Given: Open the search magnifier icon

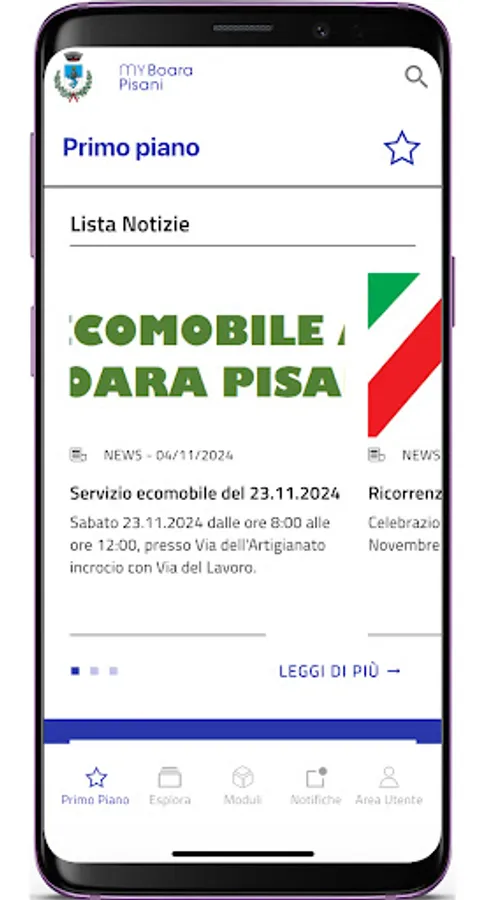Looking at the screenshot, I should 416,76.
